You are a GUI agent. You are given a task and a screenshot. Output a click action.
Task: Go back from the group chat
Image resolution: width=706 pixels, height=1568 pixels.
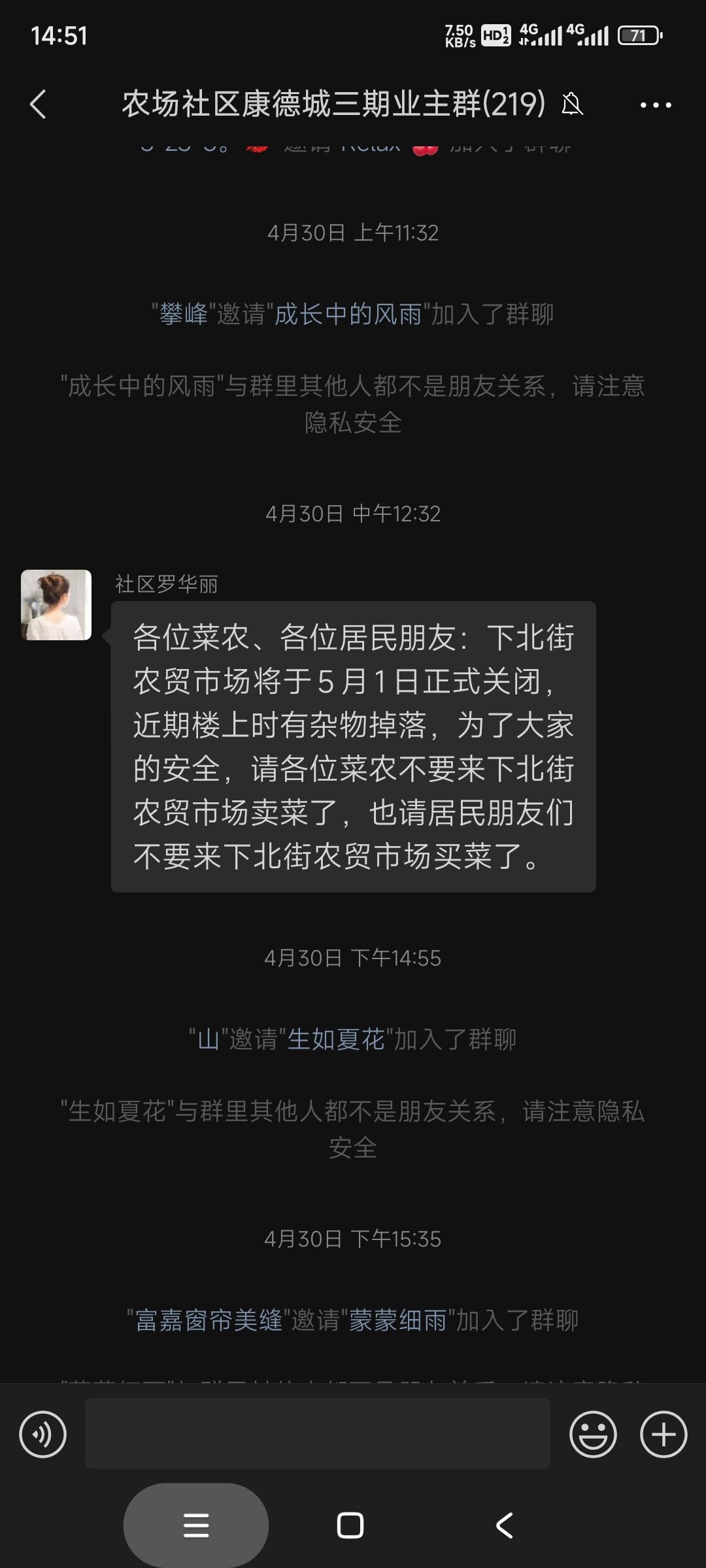point(38,105)
